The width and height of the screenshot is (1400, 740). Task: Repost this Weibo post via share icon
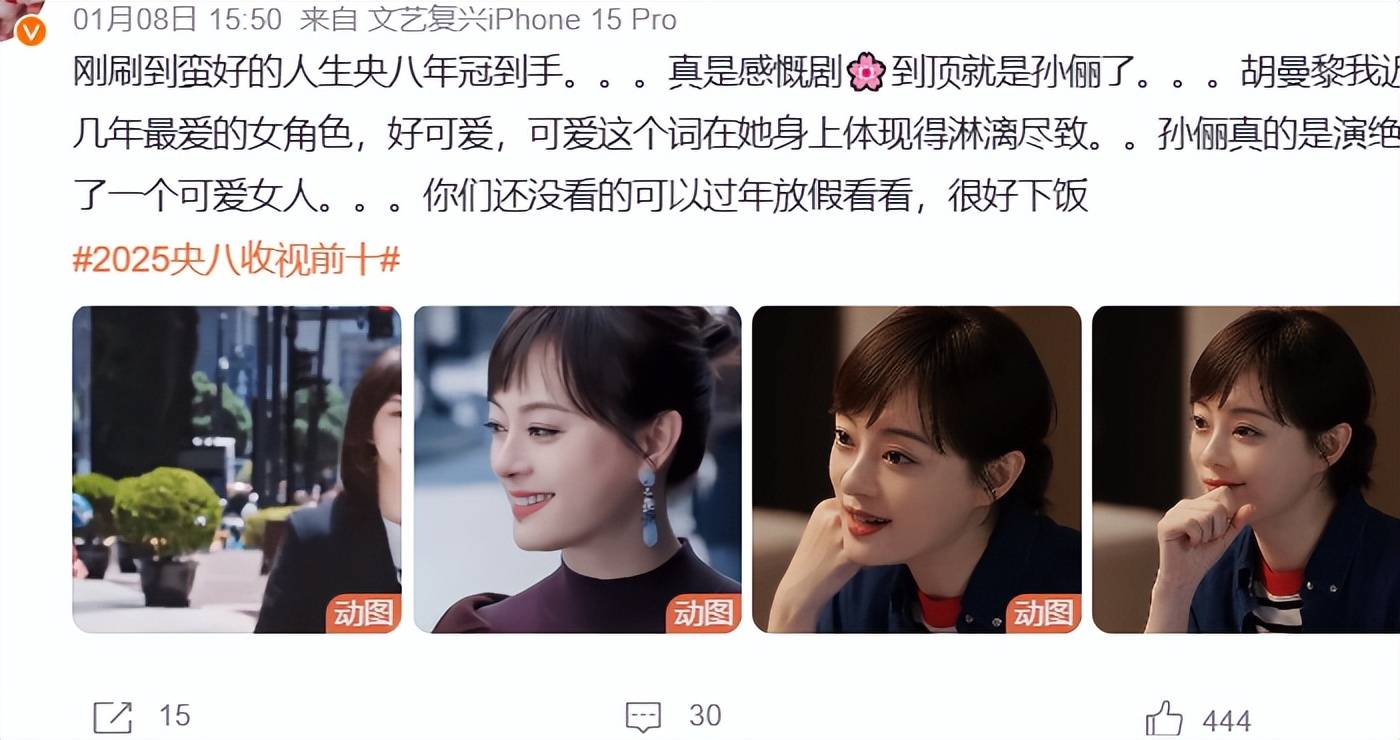coord(113,716)
